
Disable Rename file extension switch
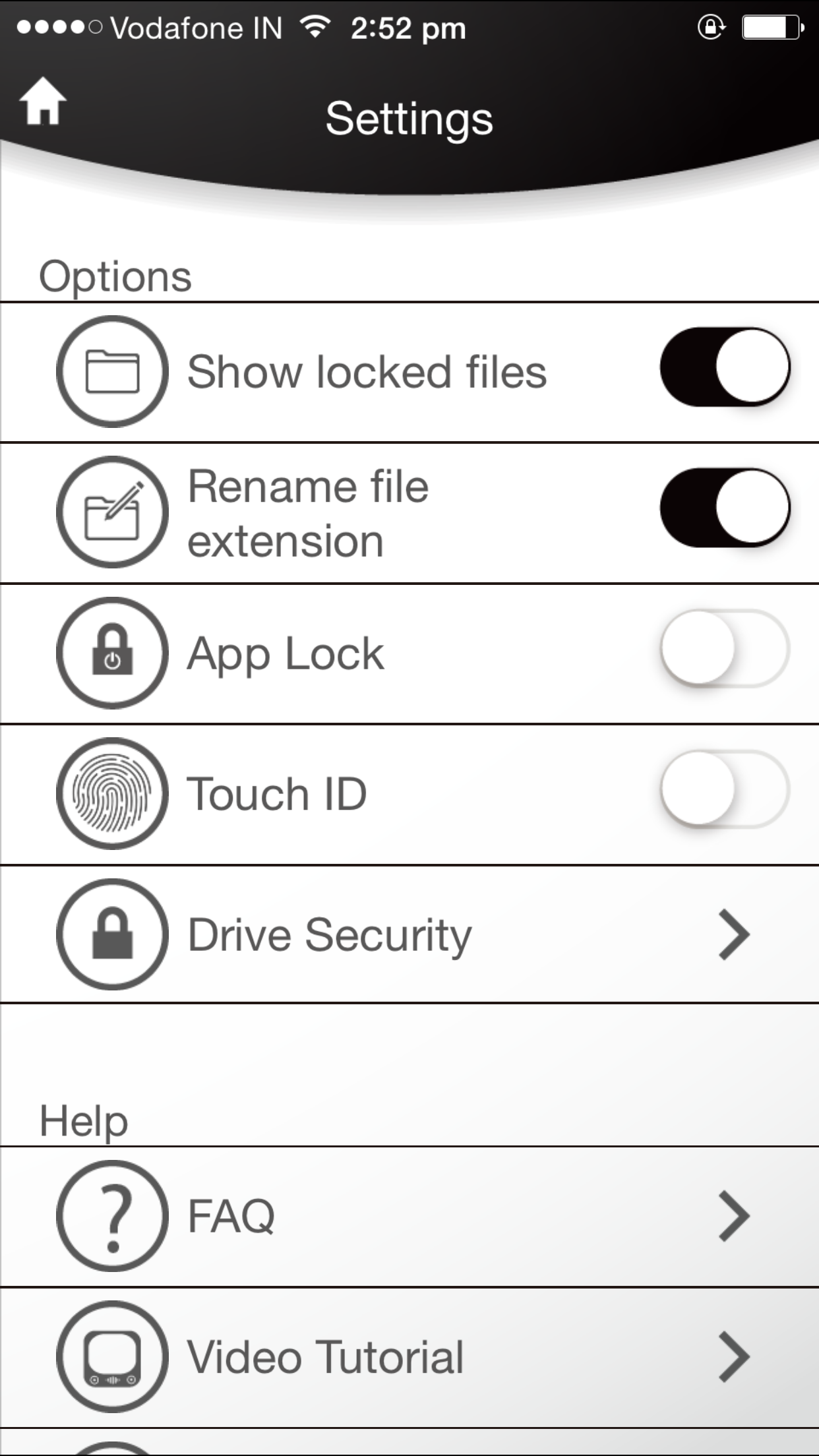click(x=725, y=508)
